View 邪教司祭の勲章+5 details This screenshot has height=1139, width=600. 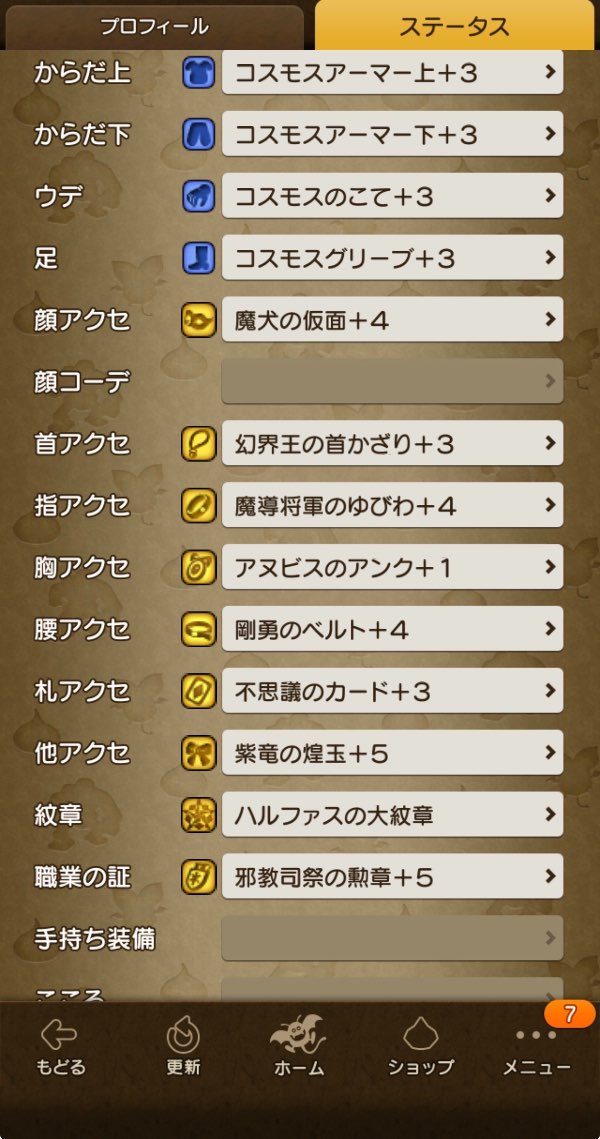392,877
